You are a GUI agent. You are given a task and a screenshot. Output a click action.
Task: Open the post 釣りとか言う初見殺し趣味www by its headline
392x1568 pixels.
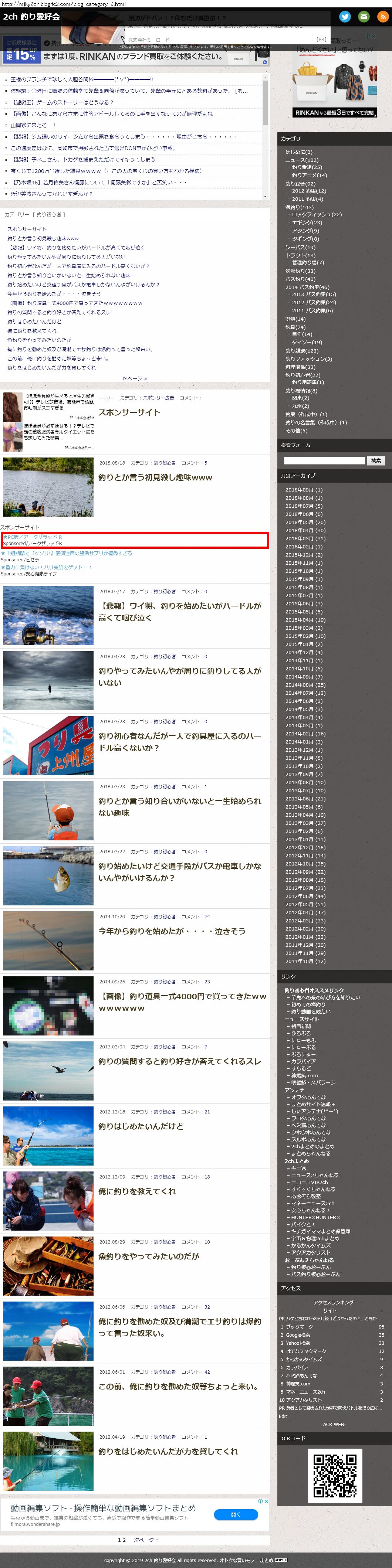pyautogui.click(x=155, y=478)
